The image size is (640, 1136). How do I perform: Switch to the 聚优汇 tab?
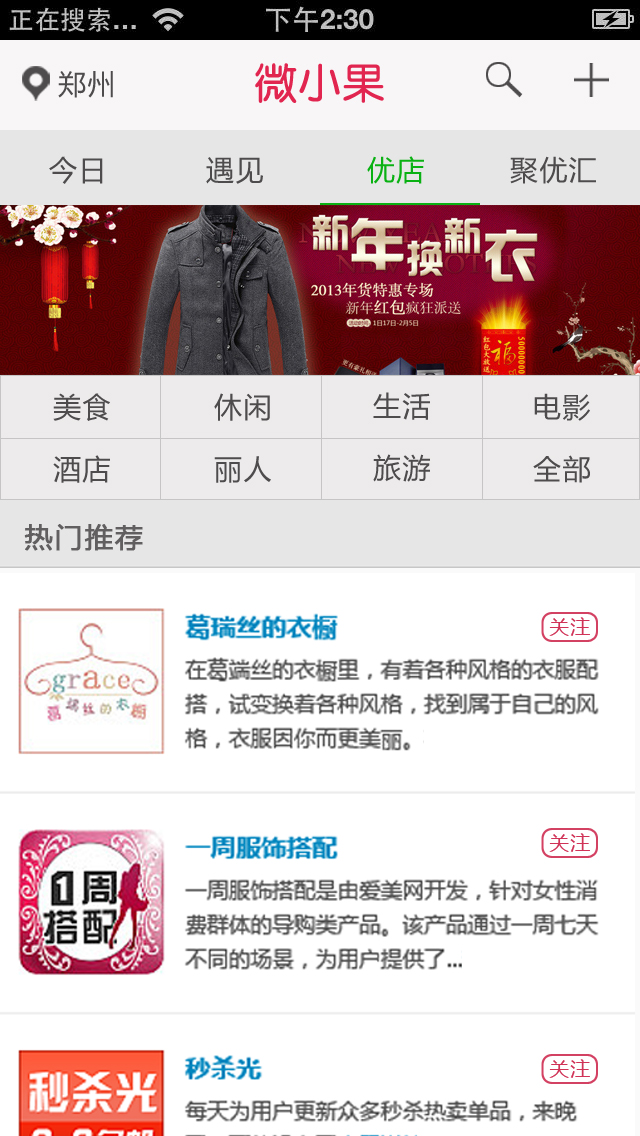point(553,171)
